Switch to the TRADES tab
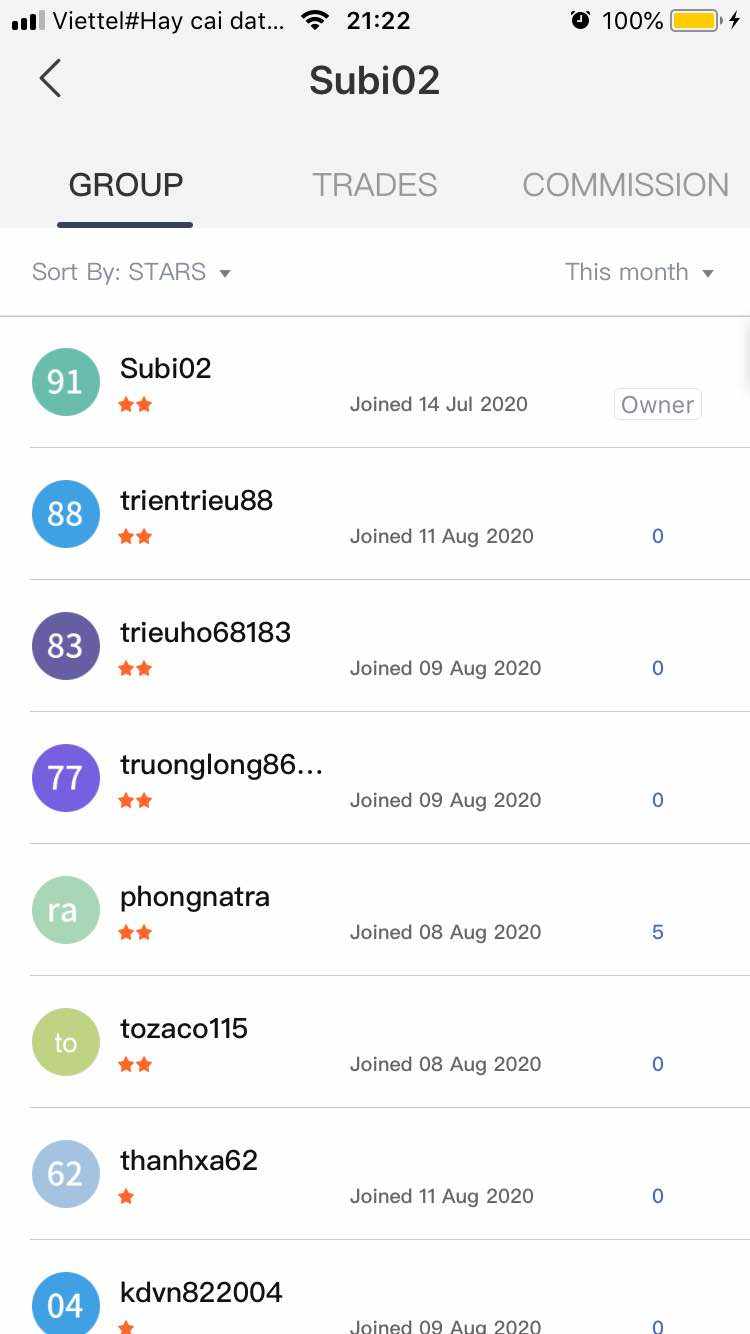This screenshot has height=1334, width=750. tap(374, 185)
